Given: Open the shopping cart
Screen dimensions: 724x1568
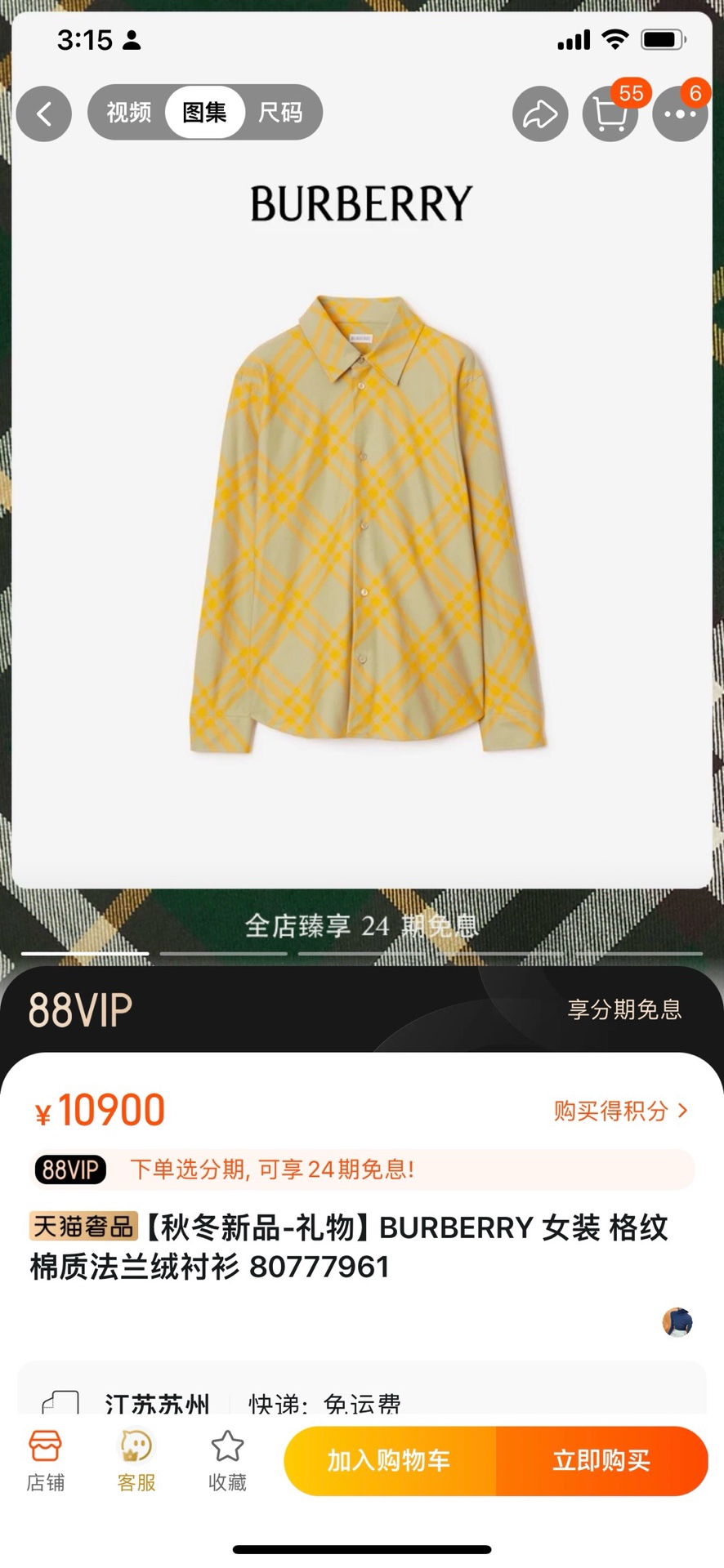Looking at the screenshot, I should (x=610, y=114).
